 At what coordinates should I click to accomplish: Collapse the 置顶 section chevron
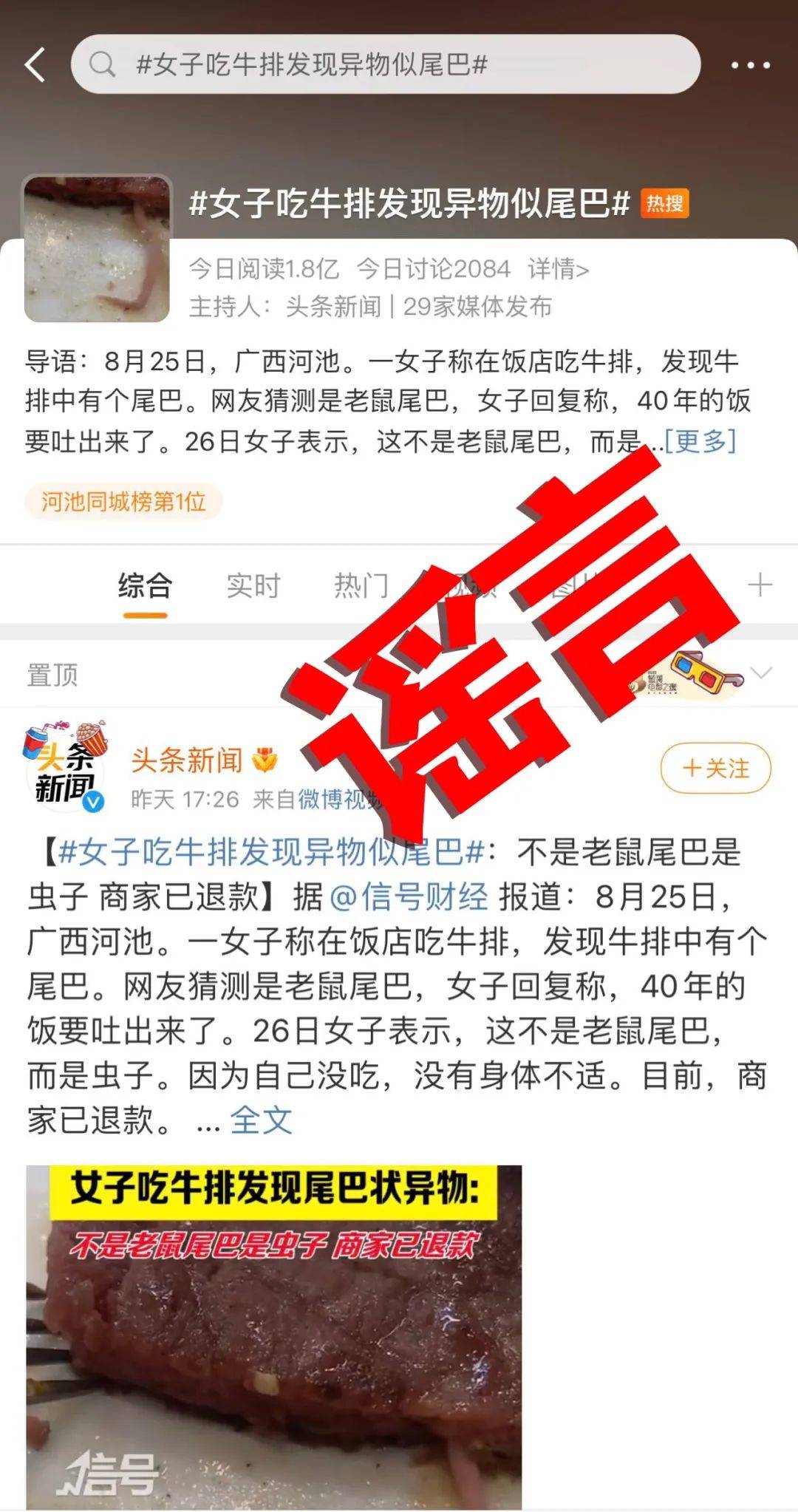761,672
